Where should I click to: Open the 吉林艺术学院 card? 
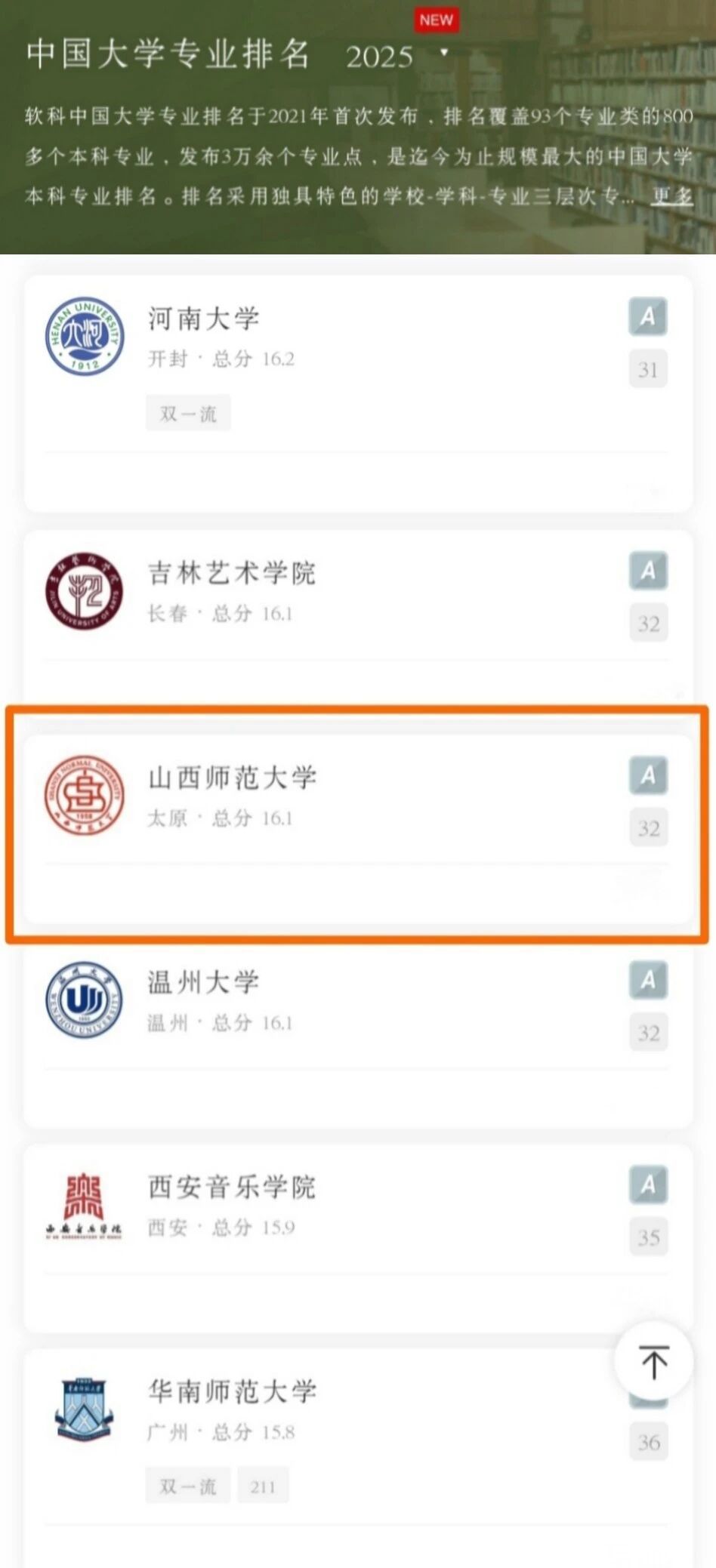tap(231, 573)
